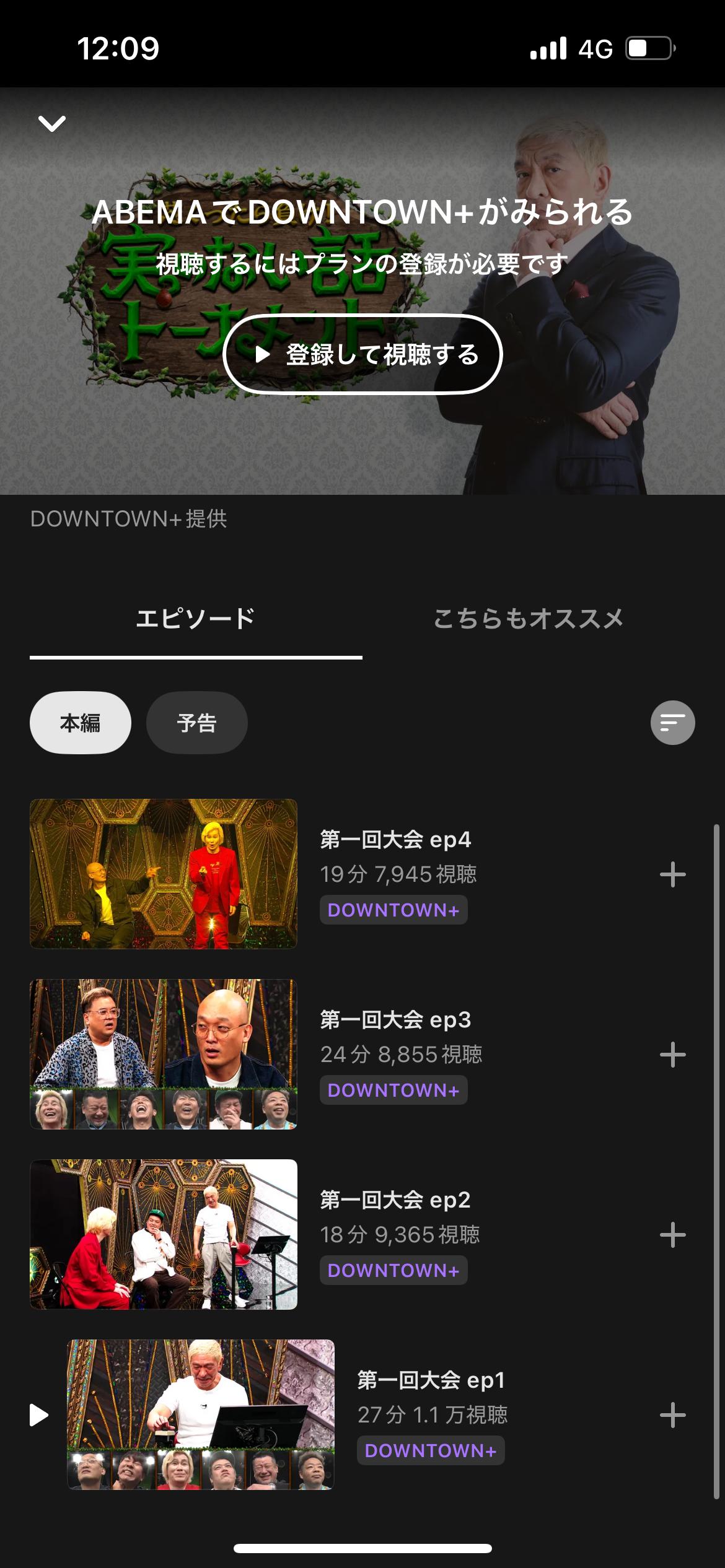The height and width of the screenshot is (1568, 725).
Task: Play episode 第一回大会 ep1
Action: point(201,1414)
